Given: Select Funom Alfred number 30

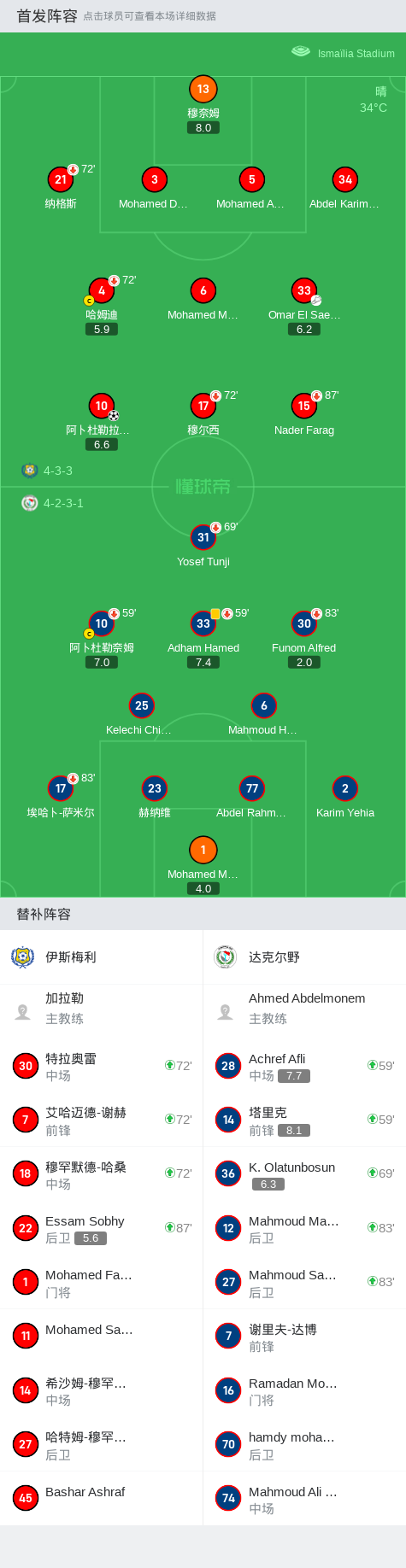Looking at the screenshot, I should pyautogui.click(x=304, y=623).
